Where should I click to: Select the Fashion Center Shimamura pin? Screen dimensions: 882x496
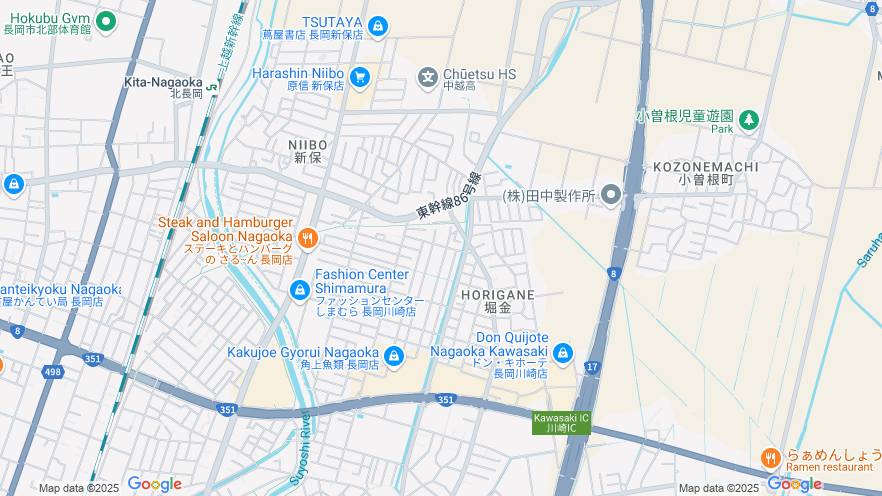pos(299,290)
